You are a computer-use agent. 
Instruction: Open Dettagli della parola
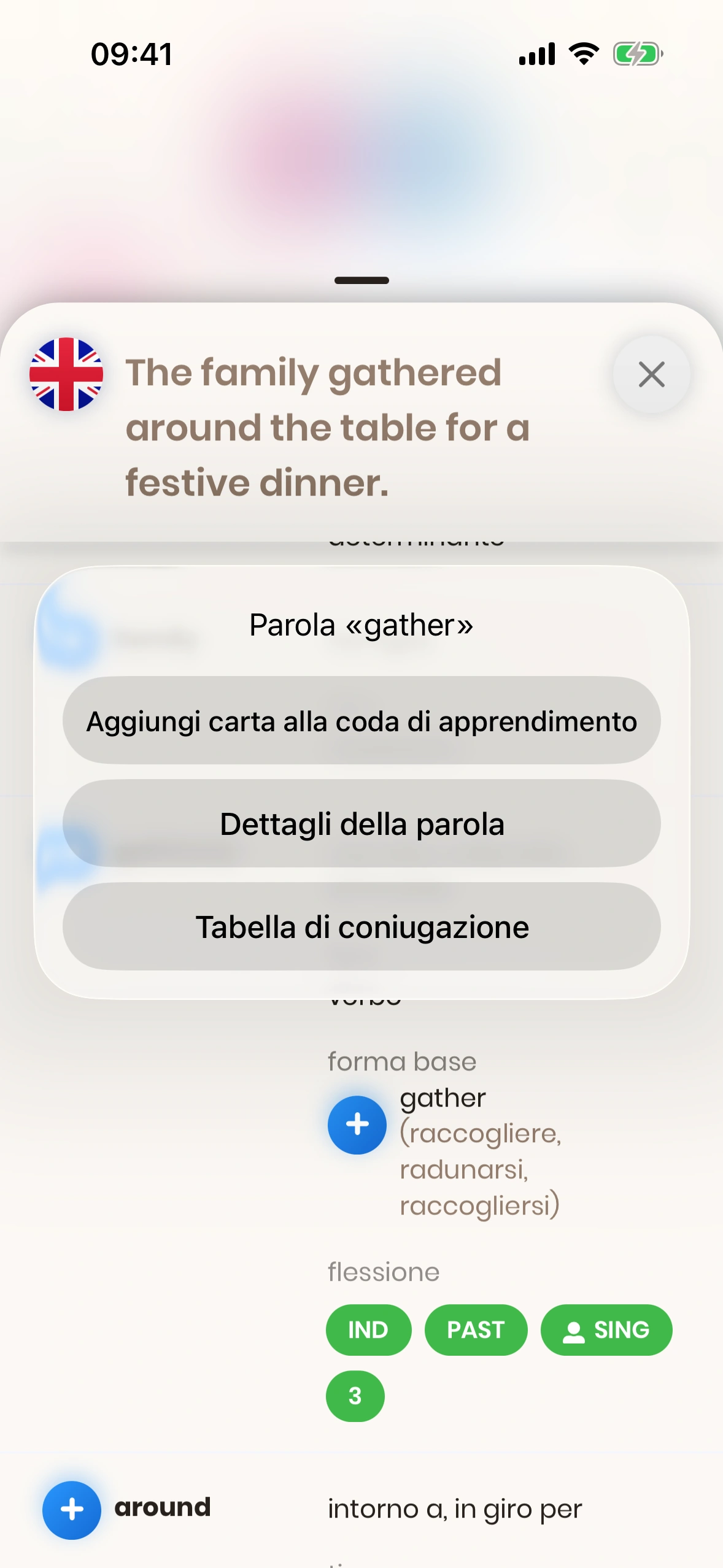(x=361, y=824)
